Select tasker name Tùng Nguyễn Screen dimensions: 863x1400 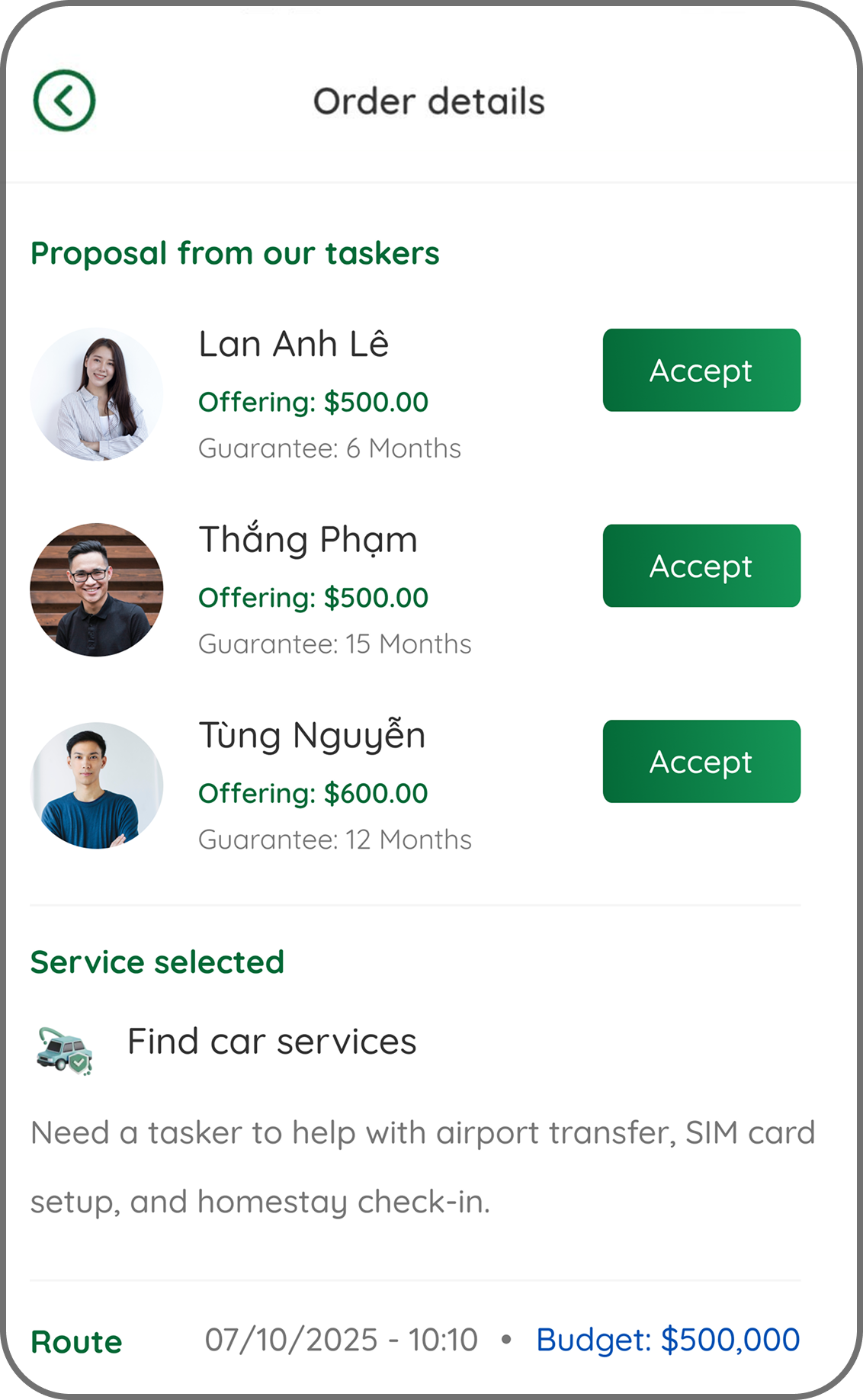pos(311,735)
